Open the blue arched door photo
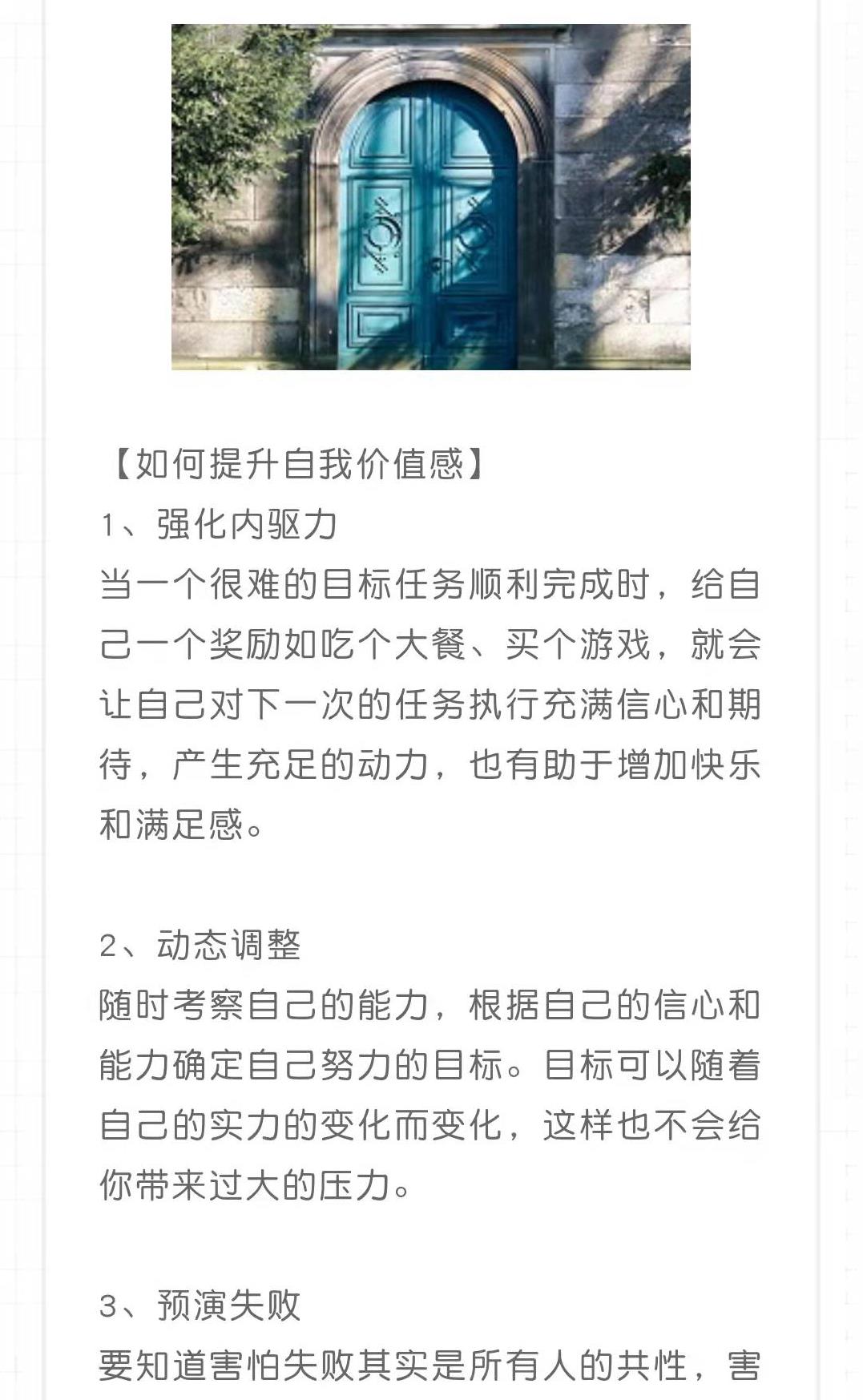 (430, 197)
